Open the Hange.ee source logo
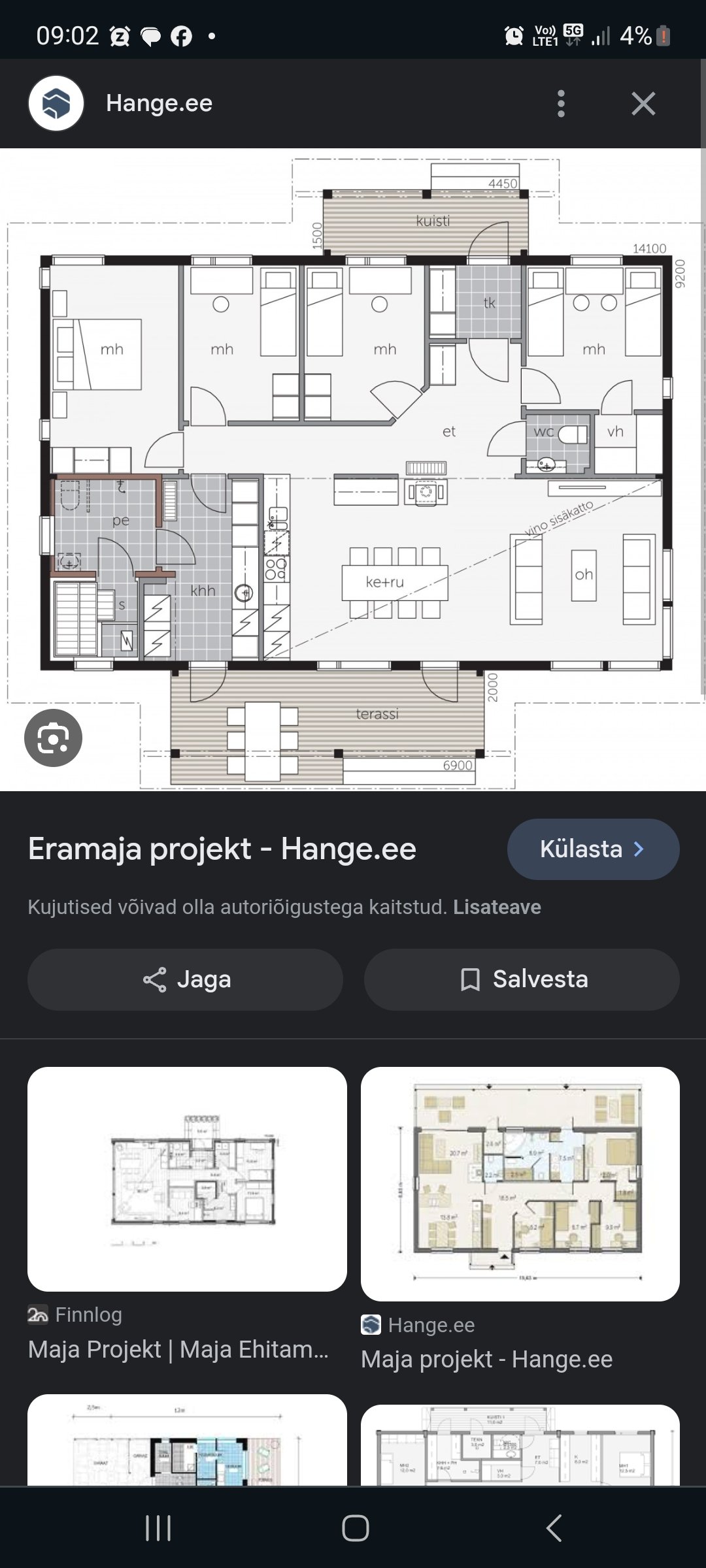Image resolution: width=706 pixels, height=1568 pixels. click(x=56, y=104)
